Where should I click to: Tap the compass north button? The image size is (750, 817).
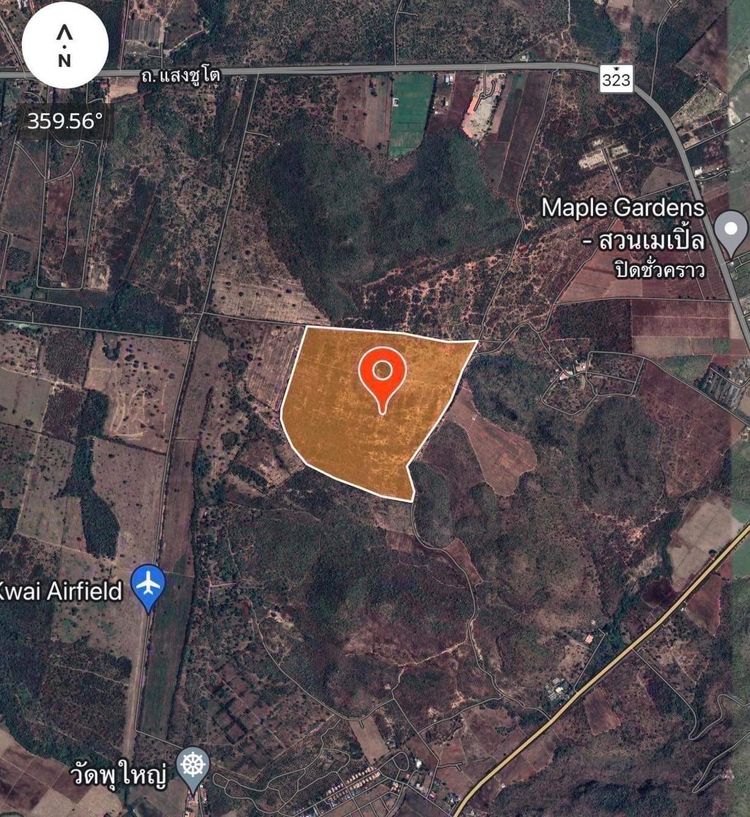click(65, 47)
